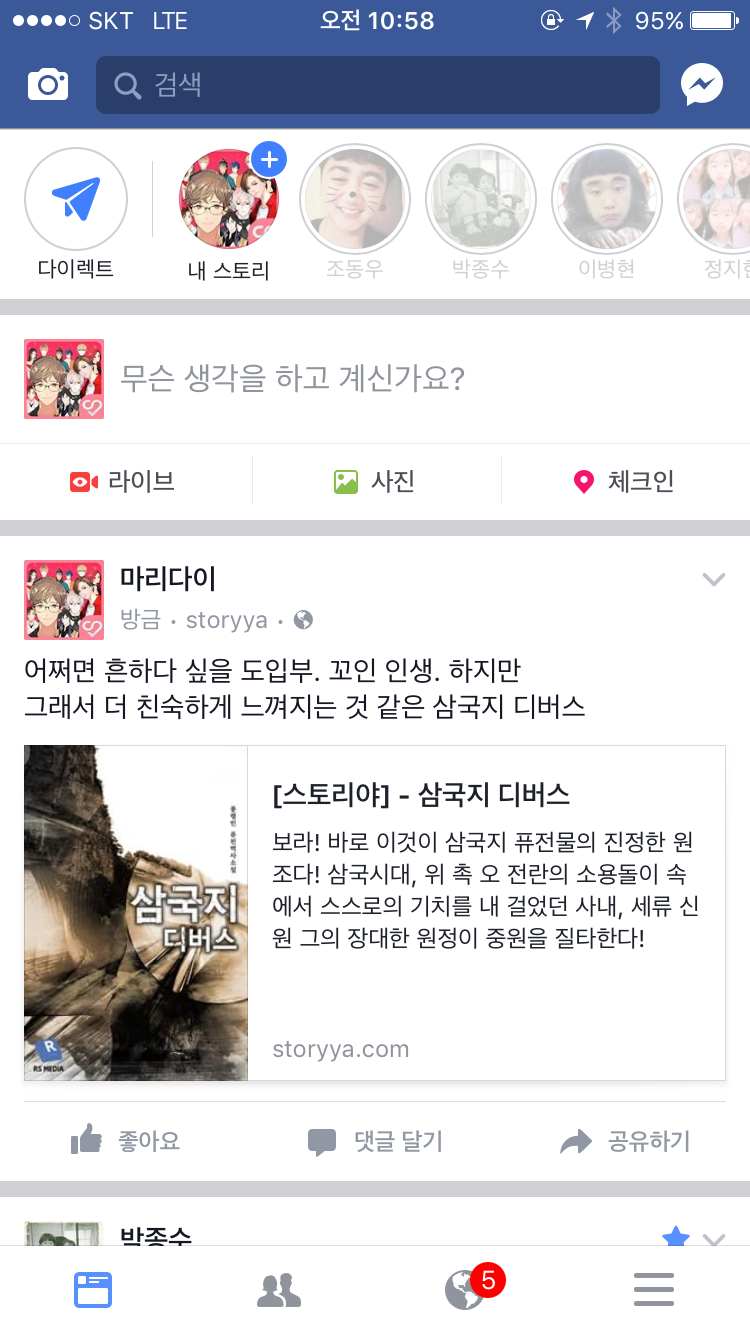The width and height of the screenshot is (750, 1334).
Task: Add a 사진 to a post
Action: pos(375,482)
